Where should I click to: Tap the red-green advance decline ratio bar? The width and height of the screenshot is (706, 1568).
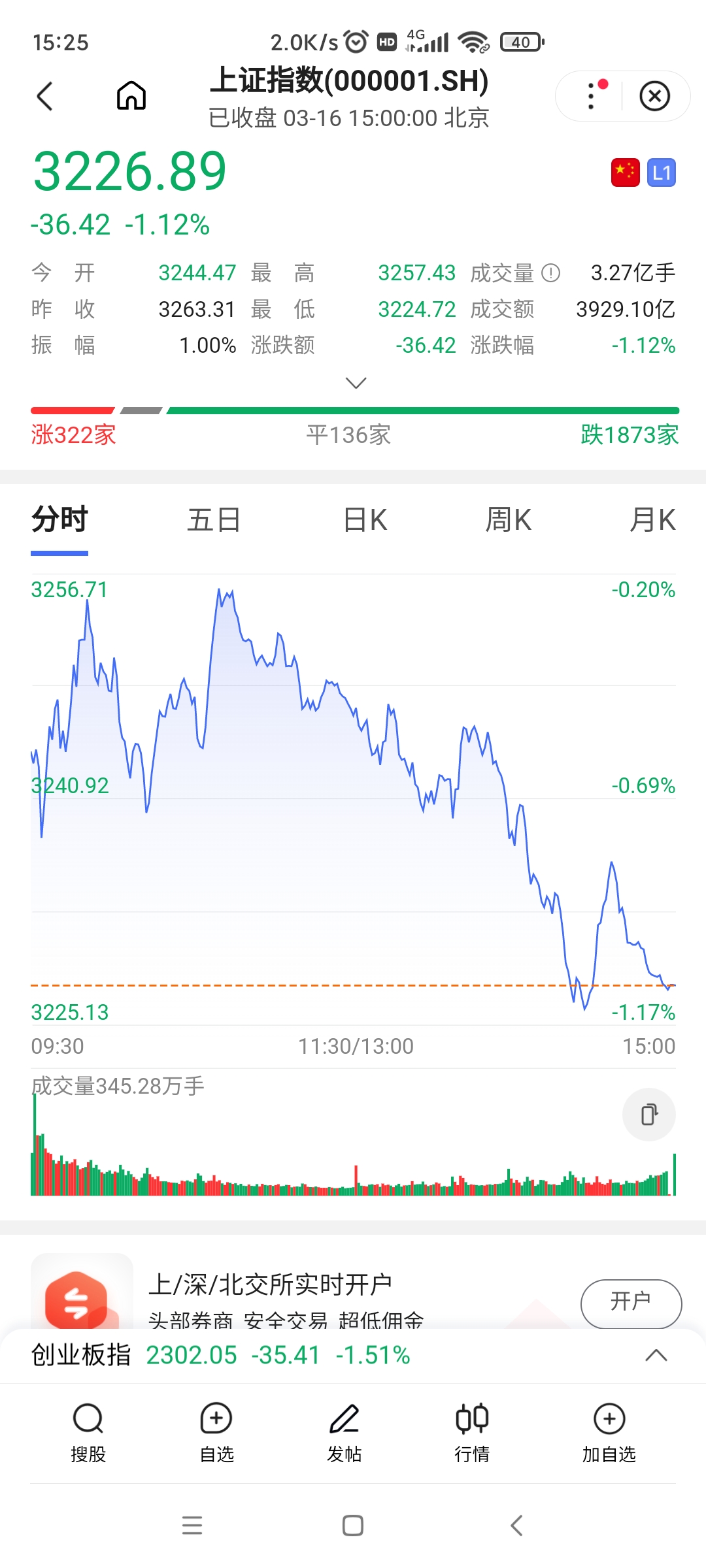353,410
